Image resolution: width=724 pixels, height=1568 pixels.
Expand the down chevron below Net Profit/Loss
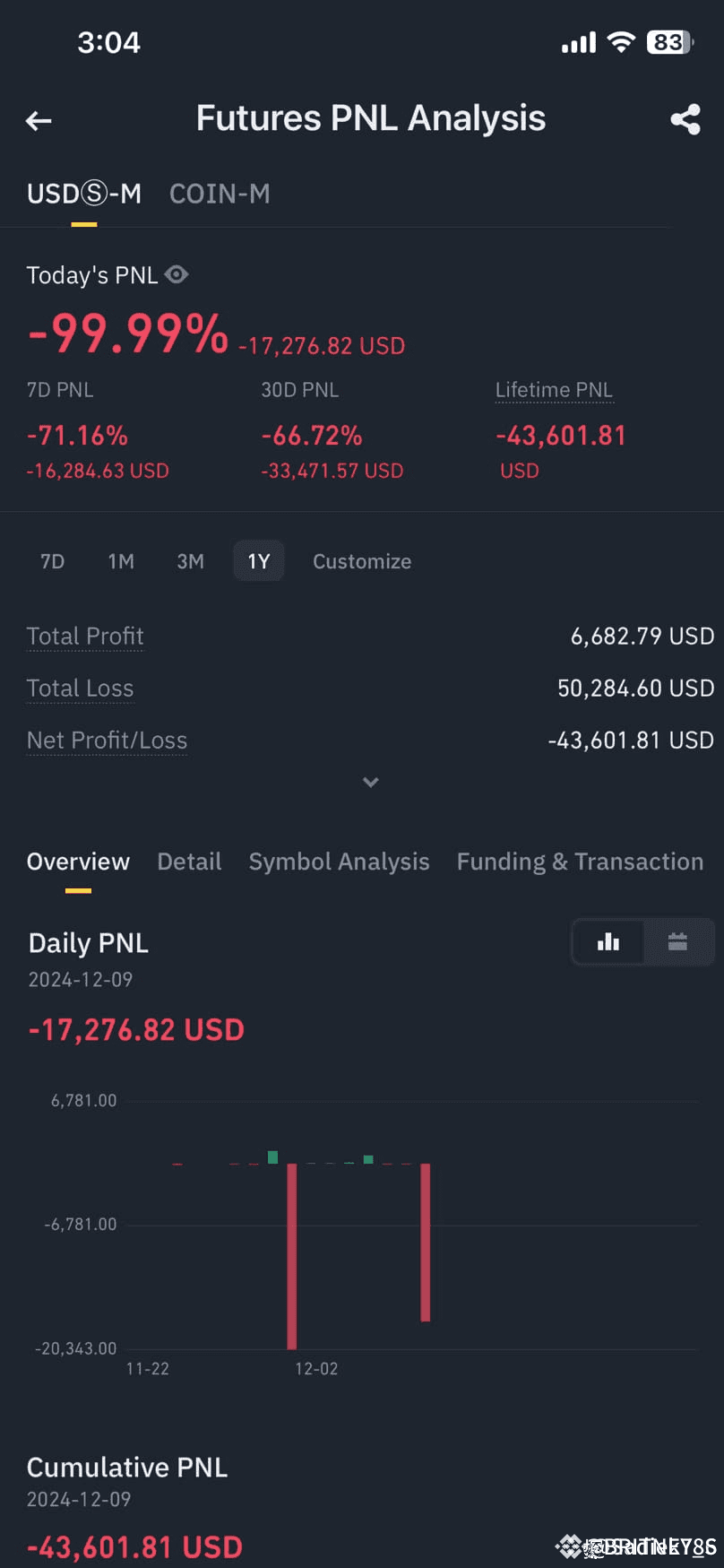(x=370, y=782)
